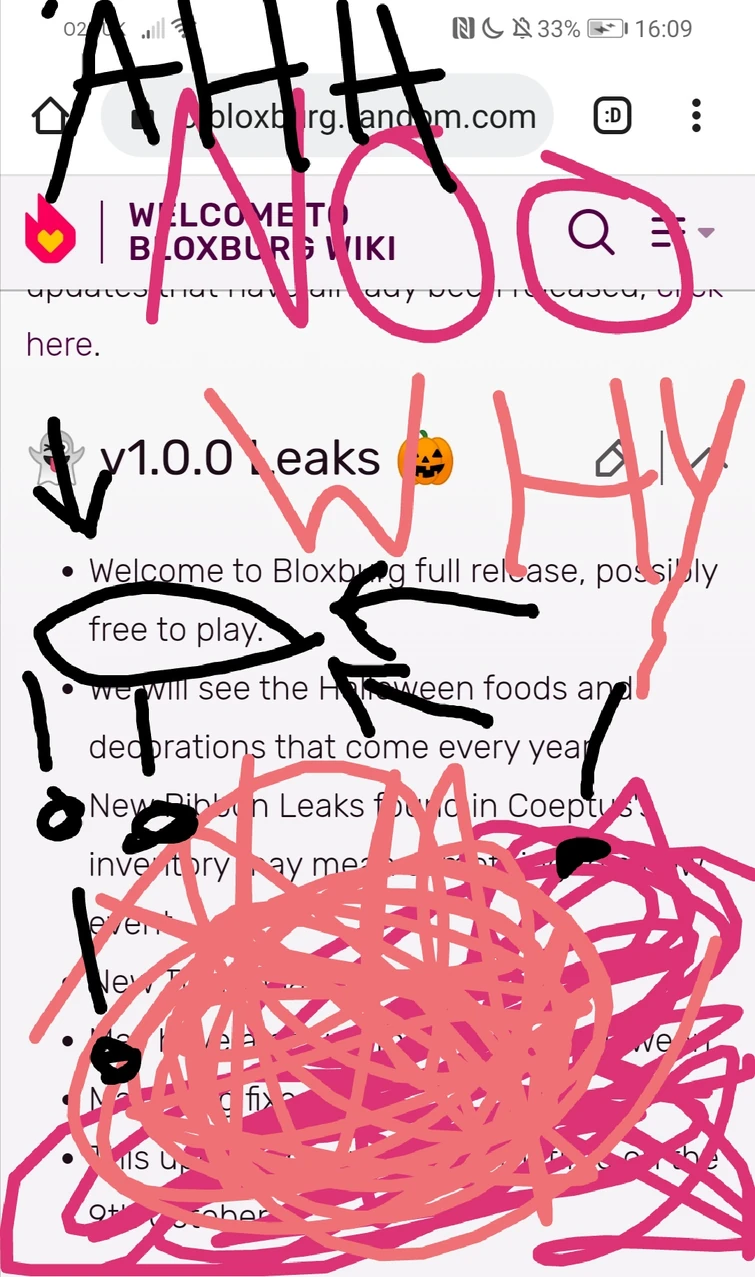Edit the v1.0.0 Leaks section
Screen dimensions: 755x1277
(611, 459)
